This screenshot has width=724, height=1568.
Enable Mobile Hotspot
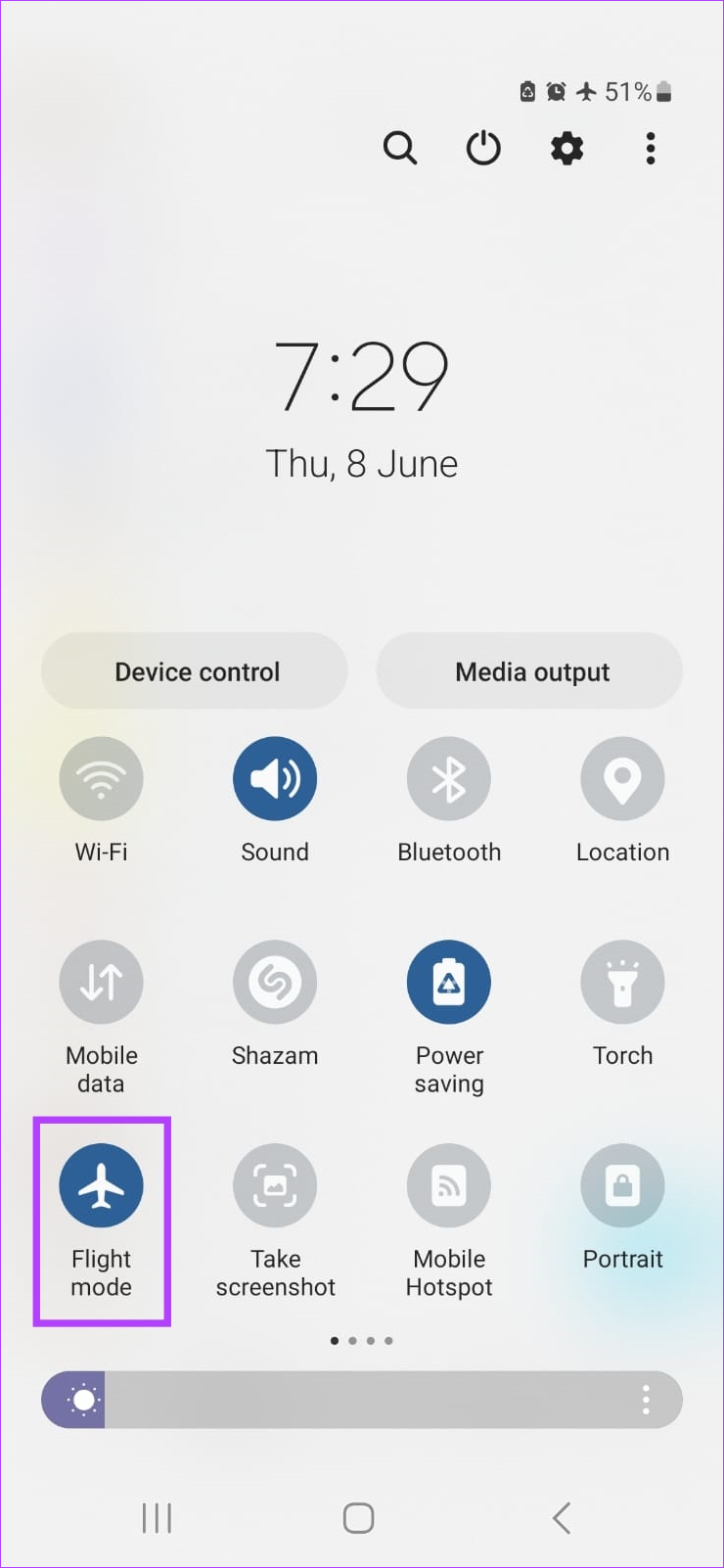coord(449,1185)
